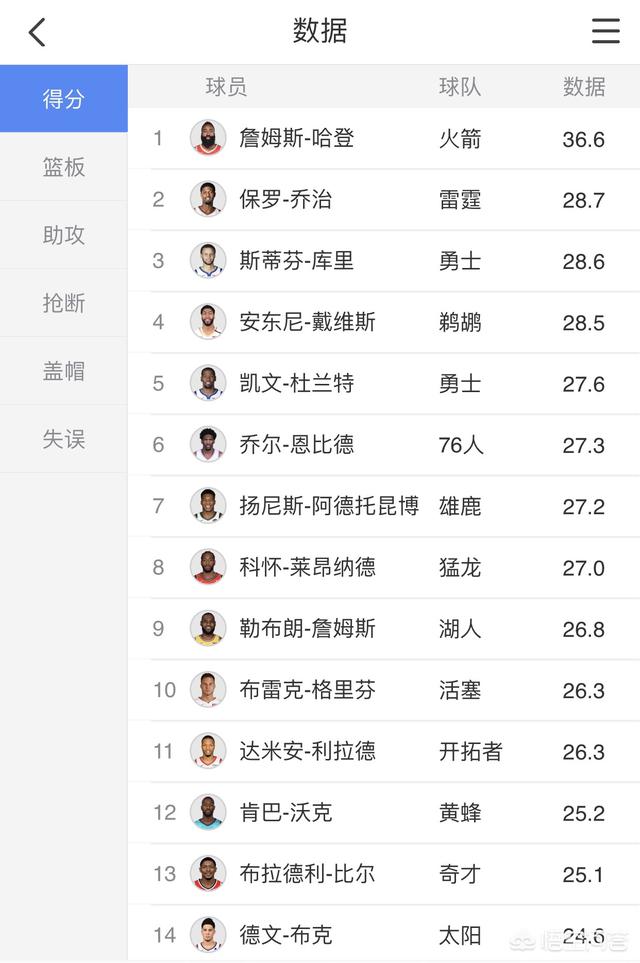640x963 pixels.
Task: Switch to the 篮板 tab
Action: point(63,167)
